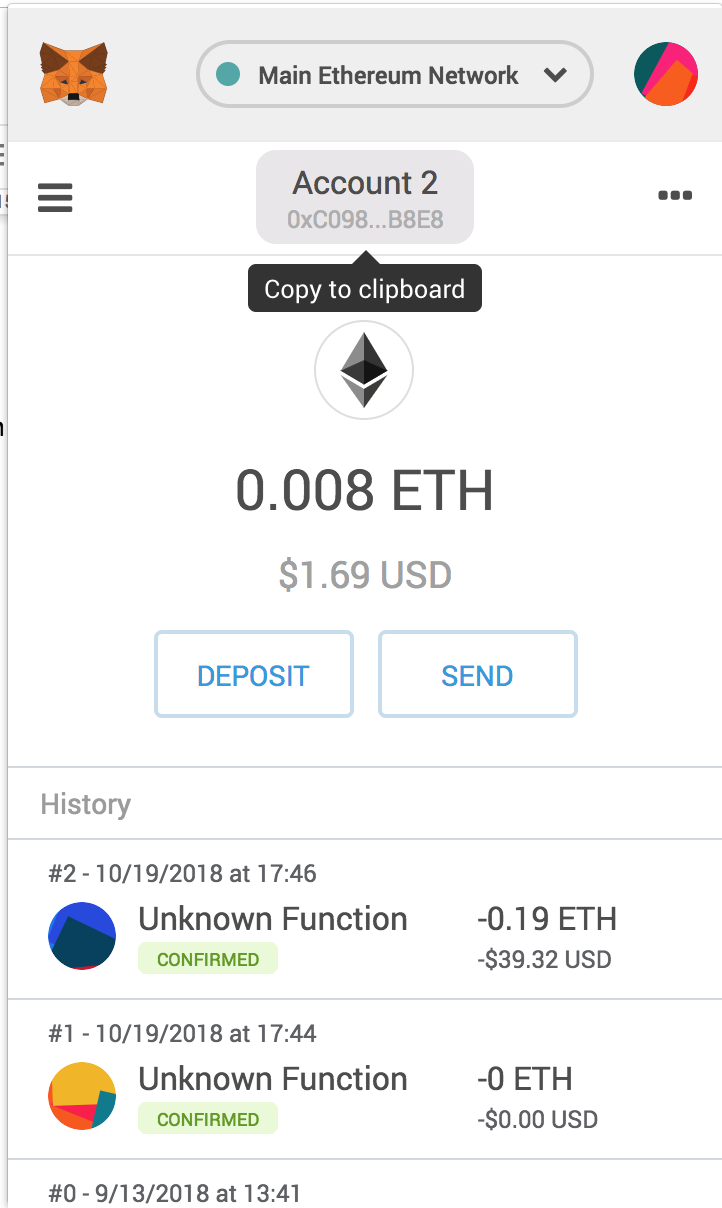Expand the Main Ethereum Network dropdown
The image size is (722, 1208).
395,75
